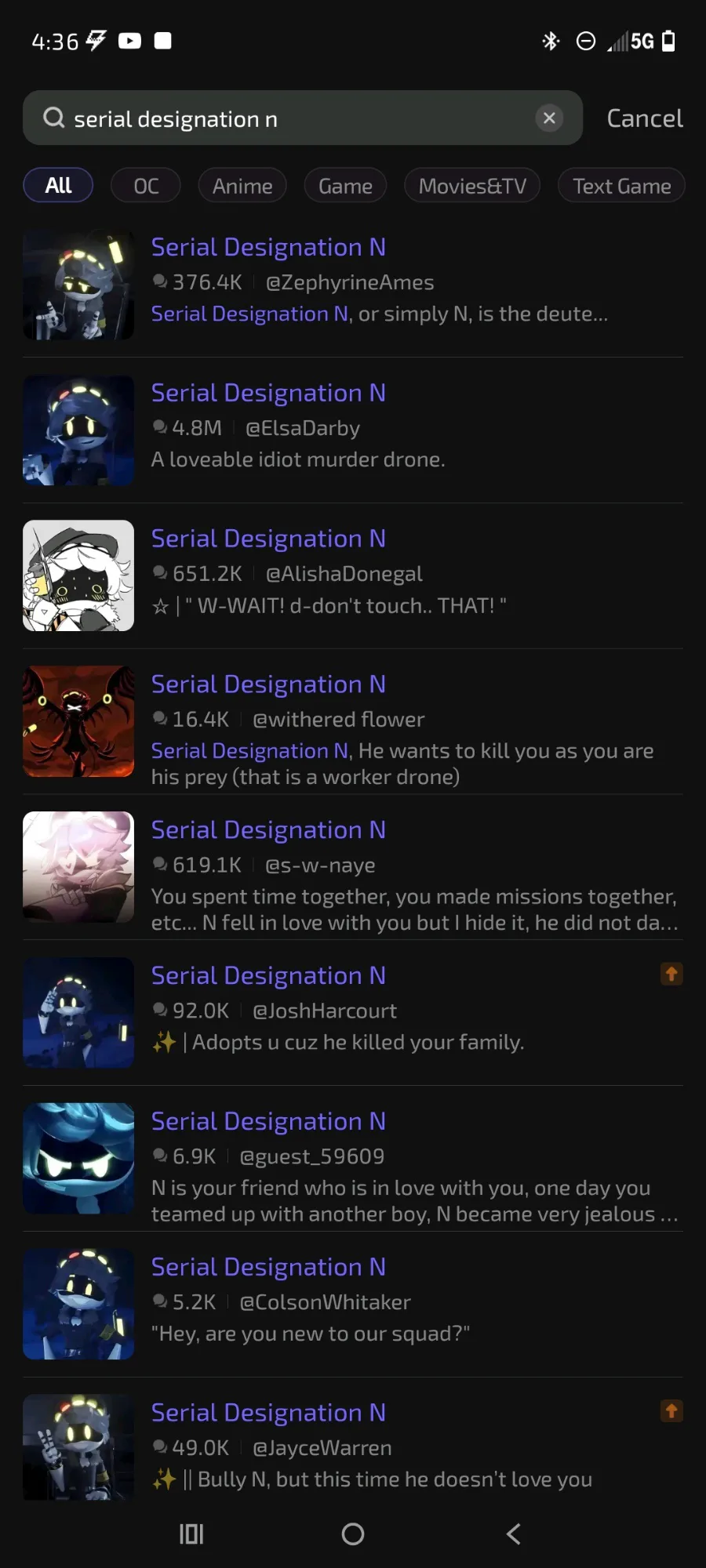The height and width of the screenshot is (1568, 706).
Task: Choose the Movies&TV category
Action: [472, 186]
